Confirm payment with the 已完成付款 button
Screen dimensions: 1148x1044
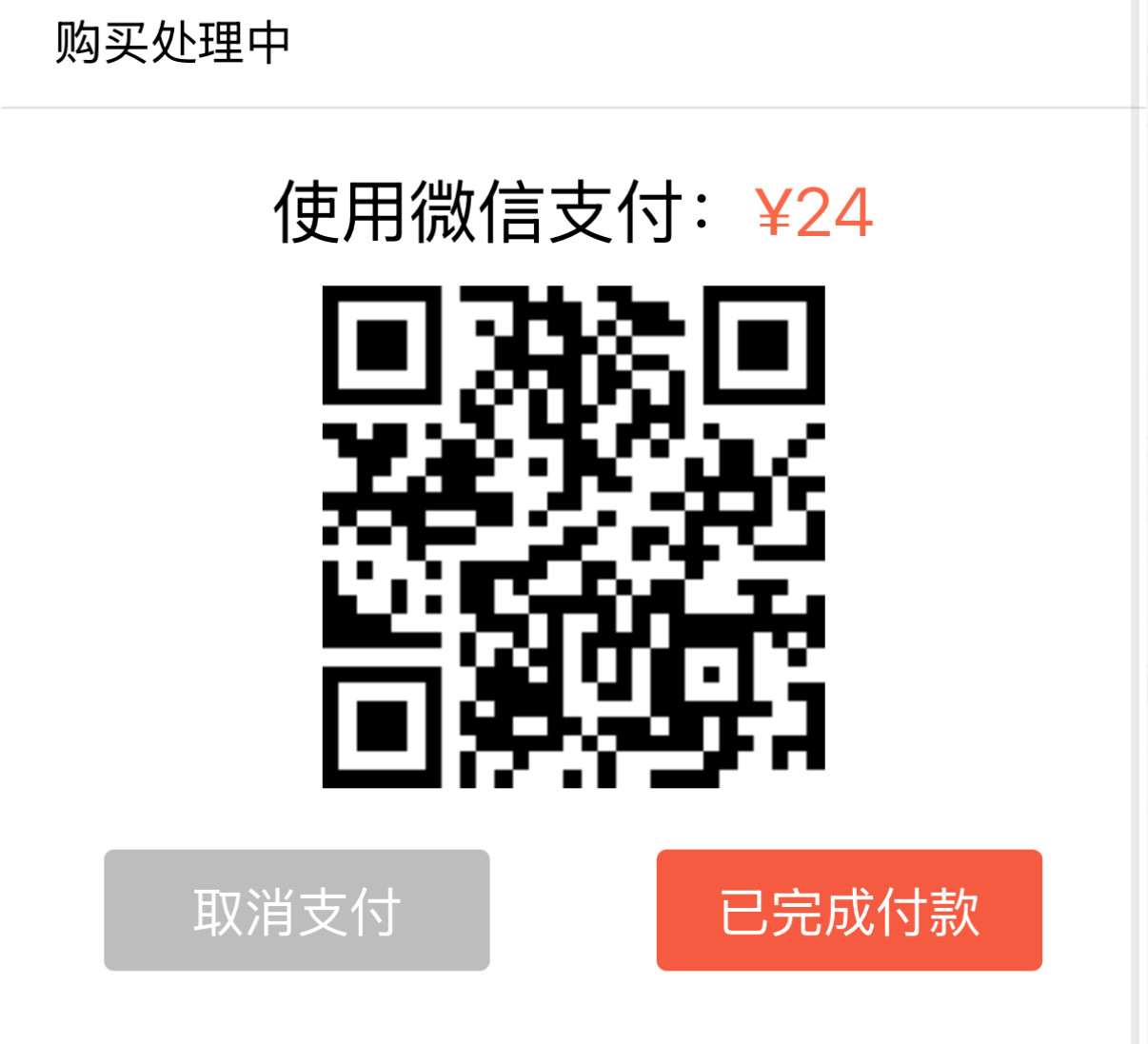tap(849, 911)
